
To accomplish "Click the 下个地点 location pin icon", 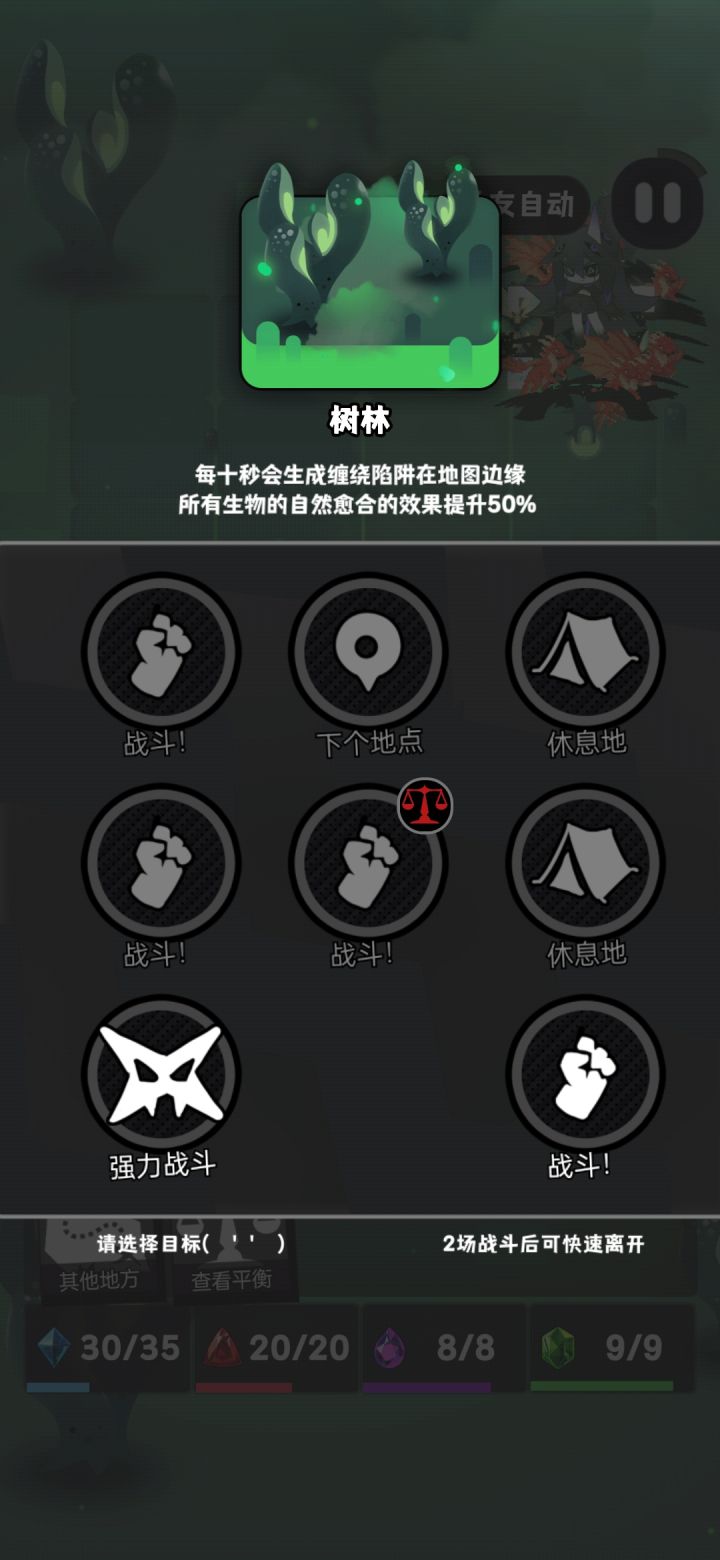I will [x=368, y=651].
